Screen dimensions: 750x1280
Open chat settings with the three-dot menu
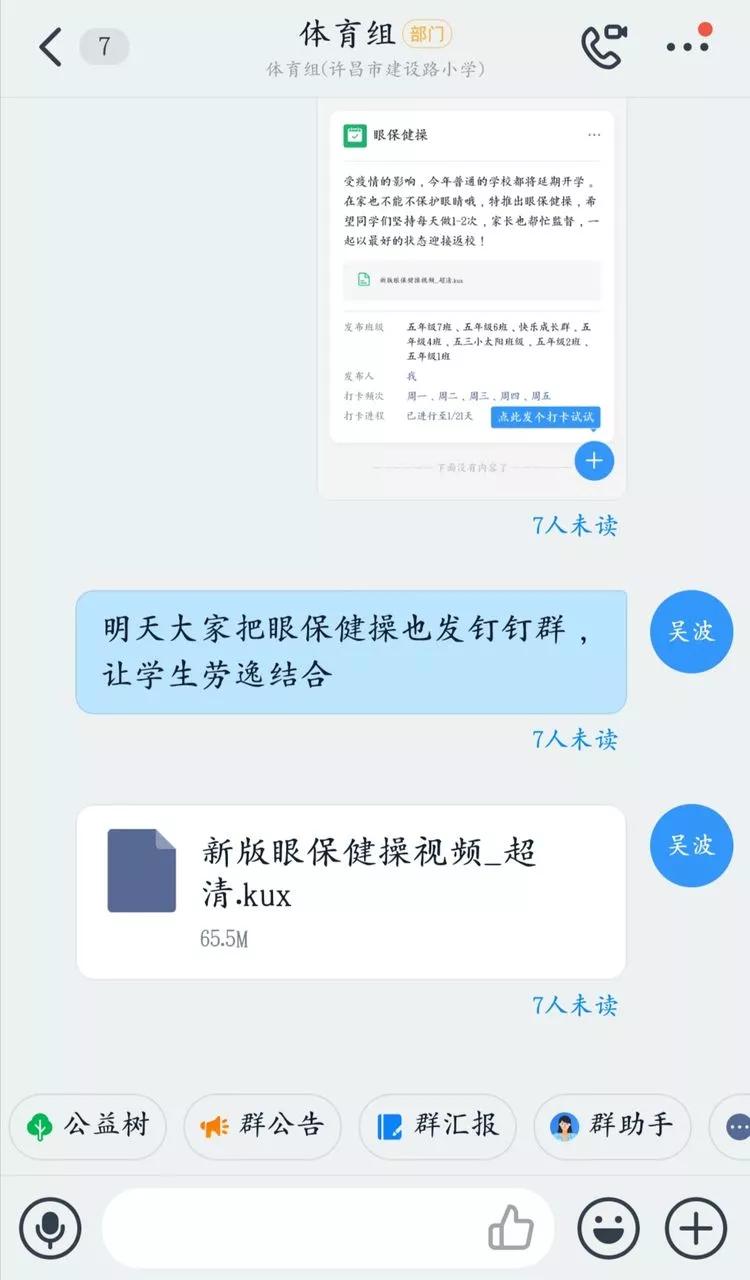686,44
